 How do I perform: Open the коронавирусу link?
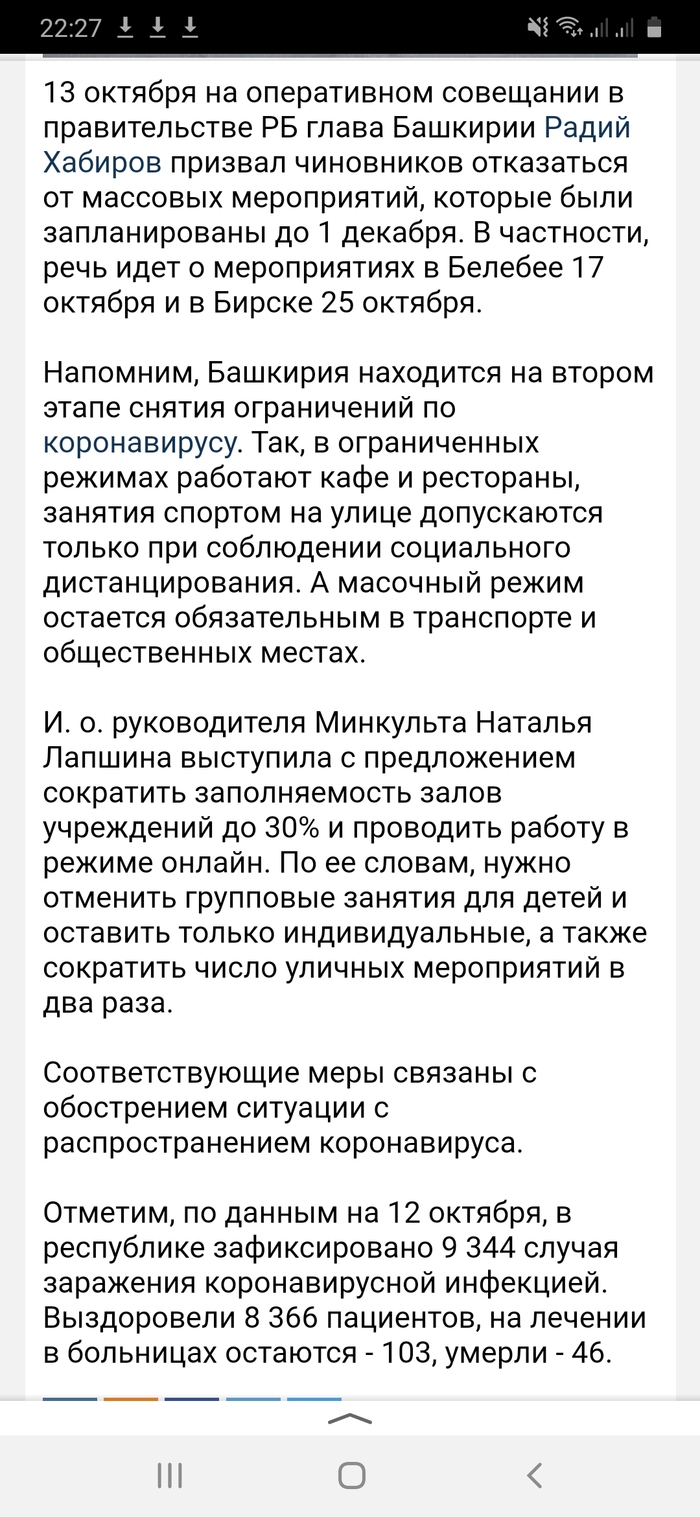[x=140, y=443]
